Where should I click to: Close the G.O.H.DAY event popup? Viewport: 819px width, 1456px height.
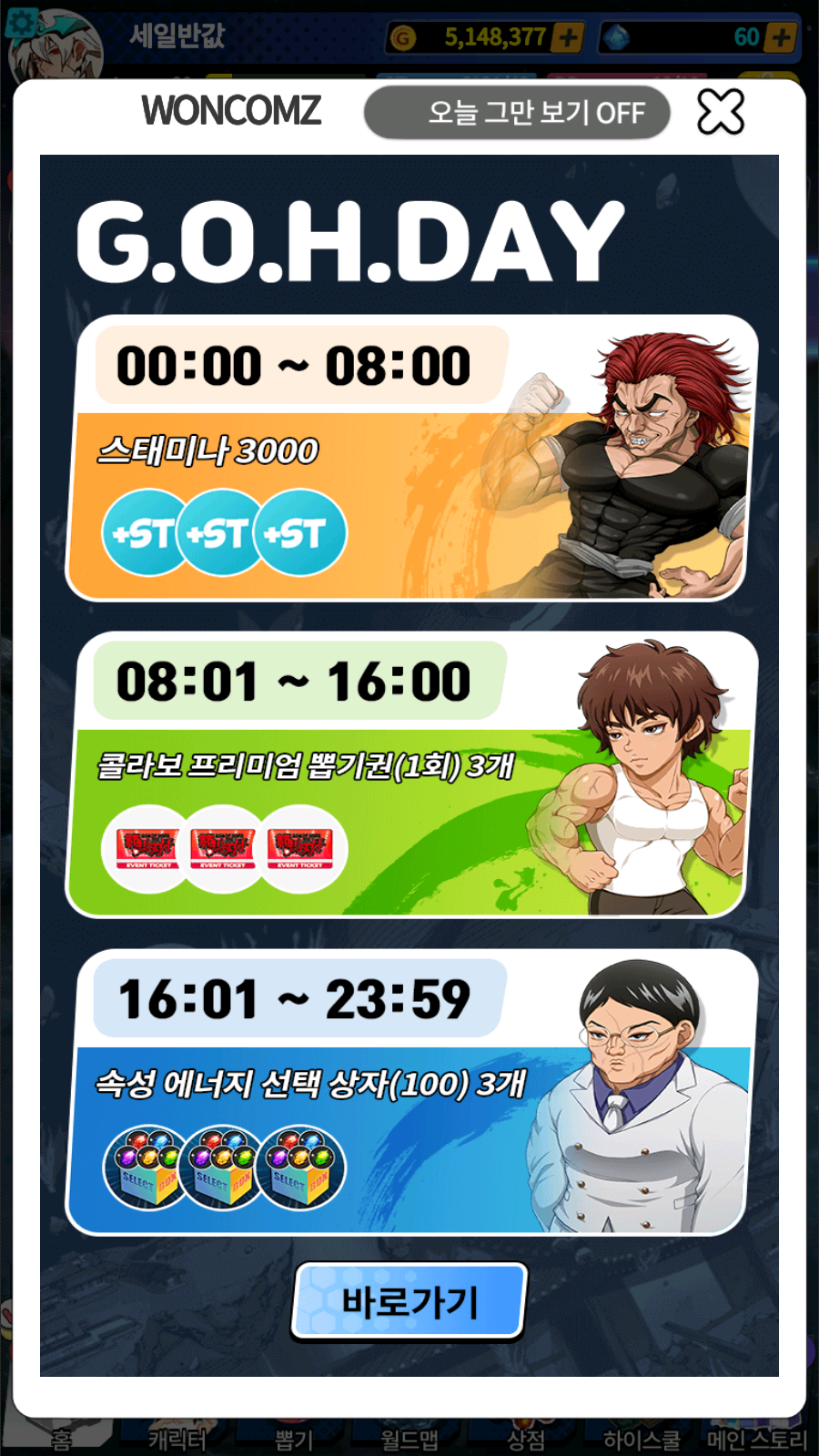[720, 112]
